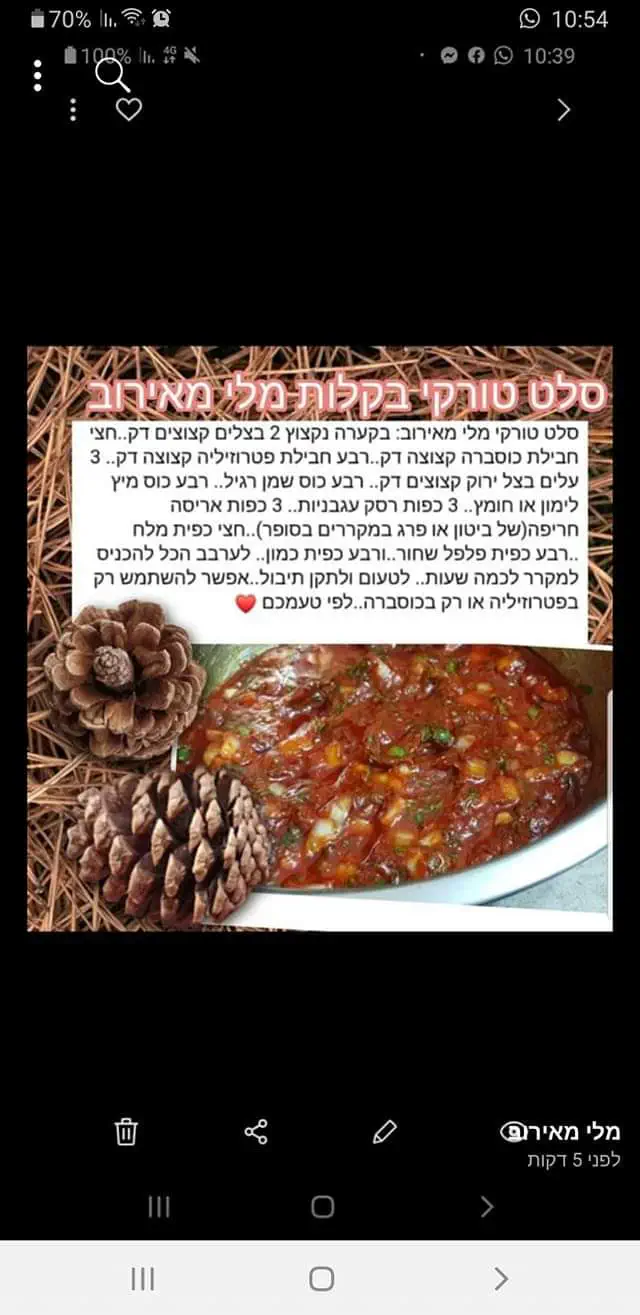
Task: Tap the arrow chevron at top right
Action: (563, 109)
